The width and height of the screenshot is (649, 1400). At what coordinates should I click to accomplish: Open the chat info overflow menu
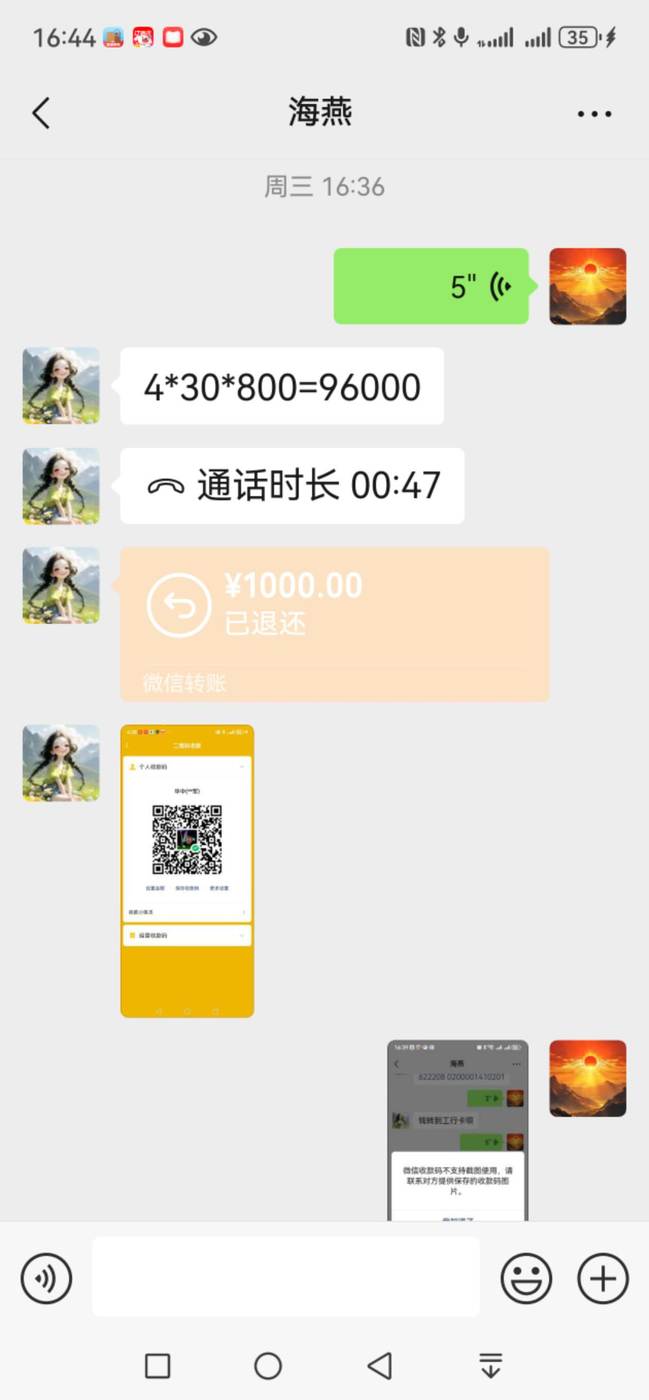coord(594,114)
